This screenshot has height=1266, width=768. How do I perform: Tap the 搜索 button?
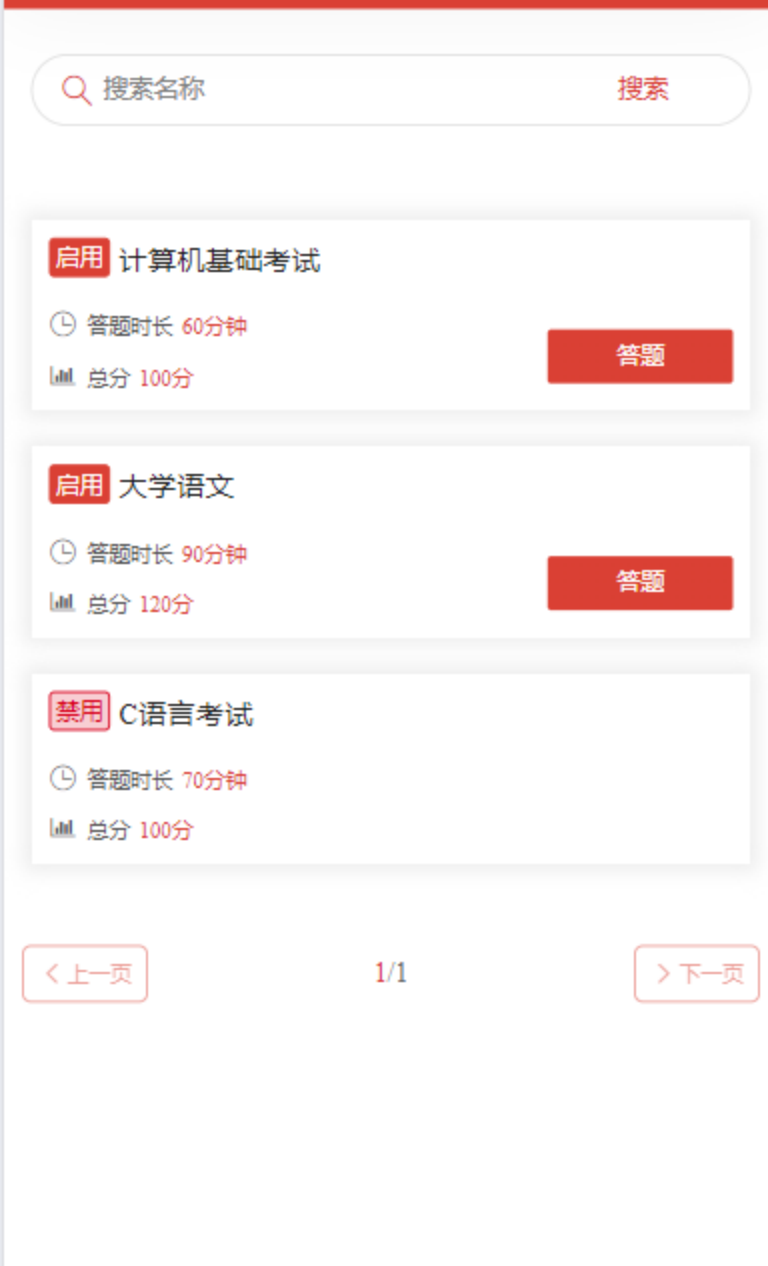[643, 89]
